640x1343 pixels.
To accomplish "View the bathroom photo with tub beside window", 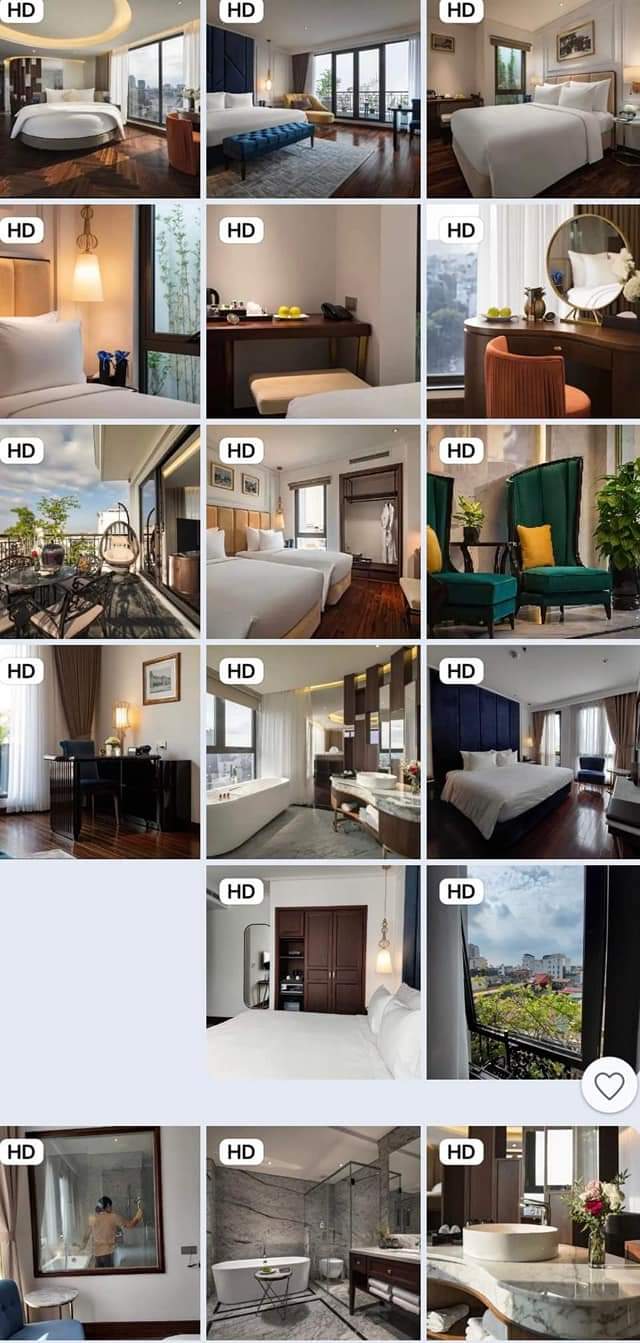I will click(313, 752).
